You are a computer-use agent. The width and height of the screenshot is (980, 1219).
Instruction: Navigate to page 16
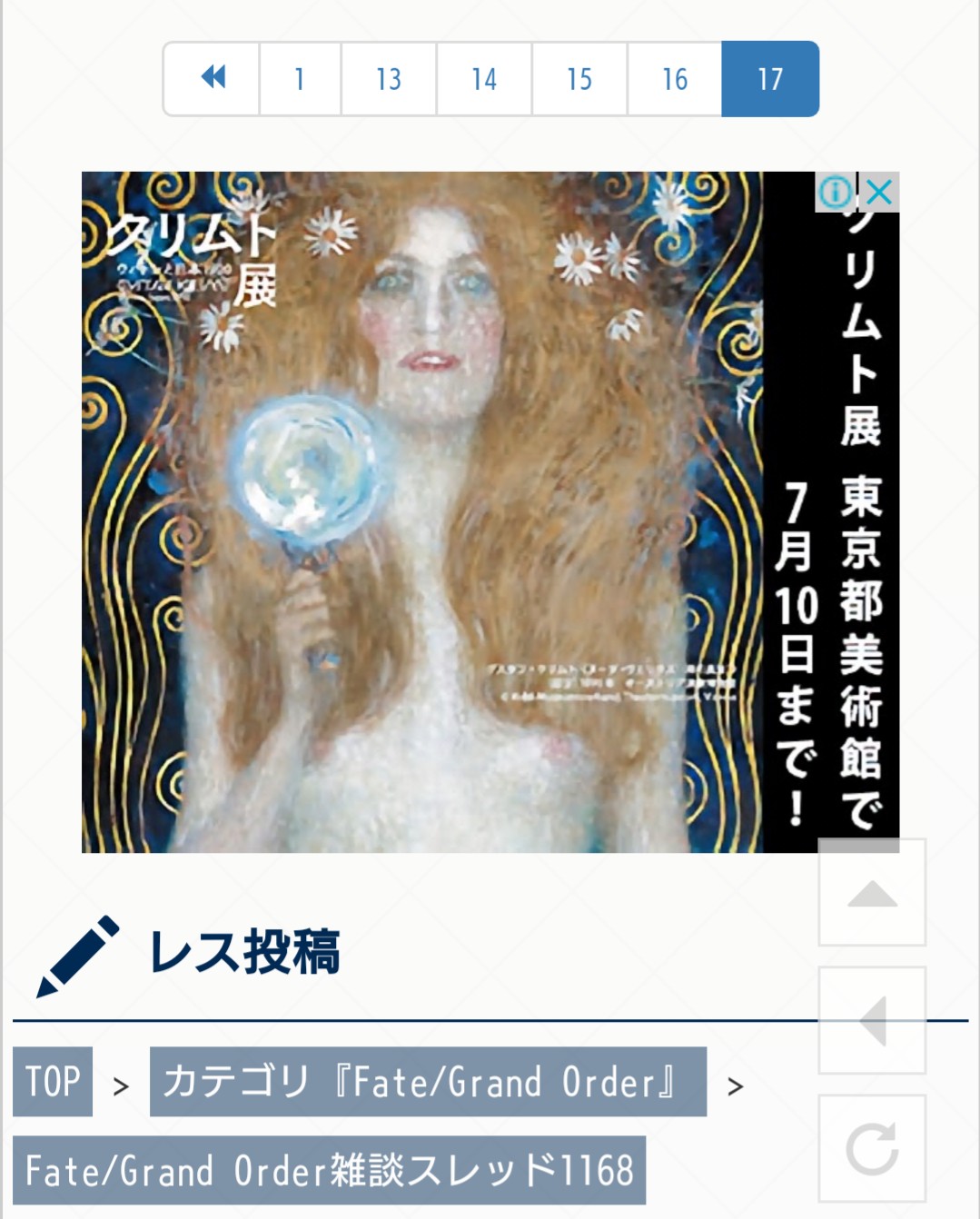[x=675, y=79]
